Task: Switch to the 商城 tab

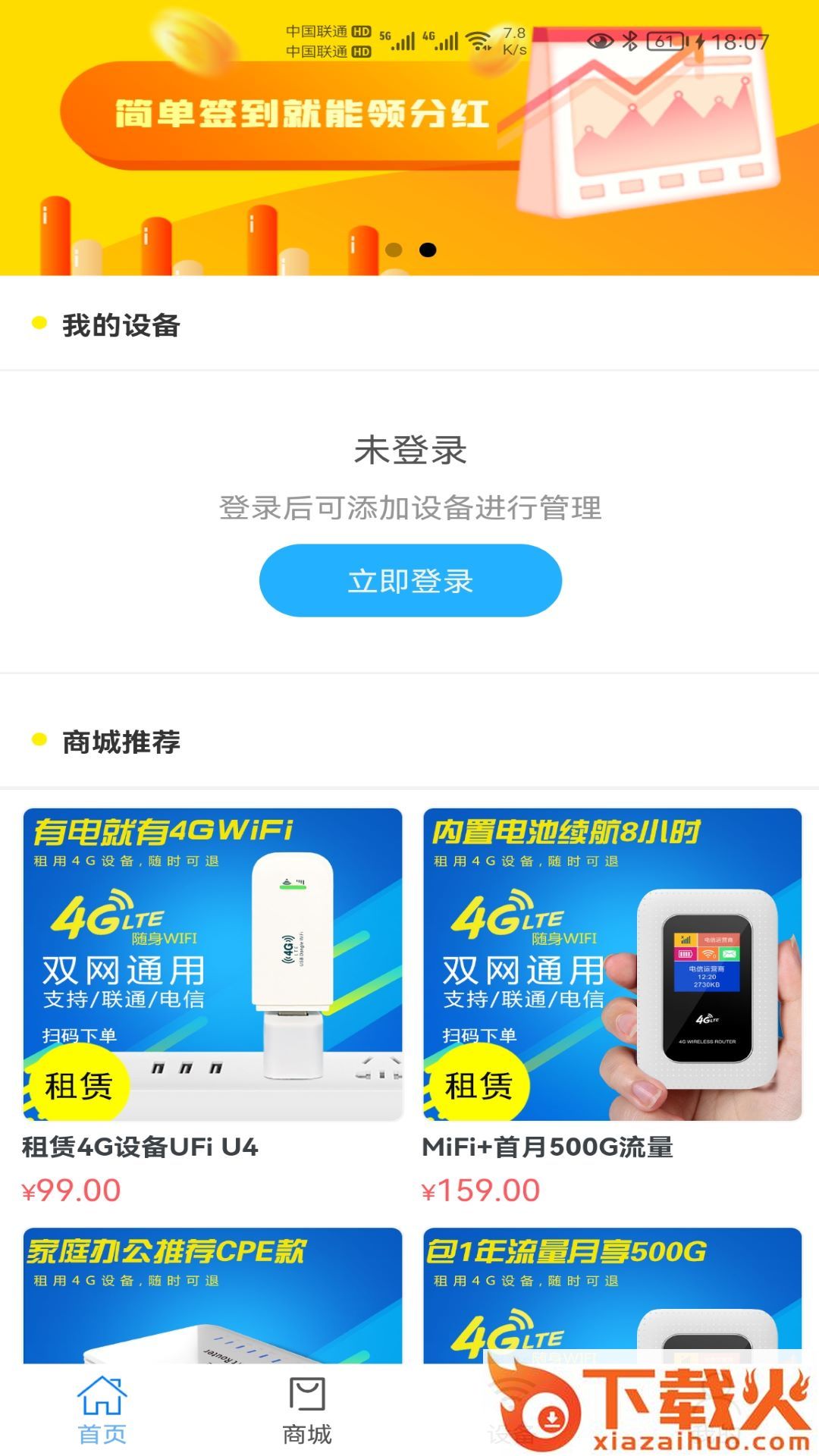Action: (307, 1410)
